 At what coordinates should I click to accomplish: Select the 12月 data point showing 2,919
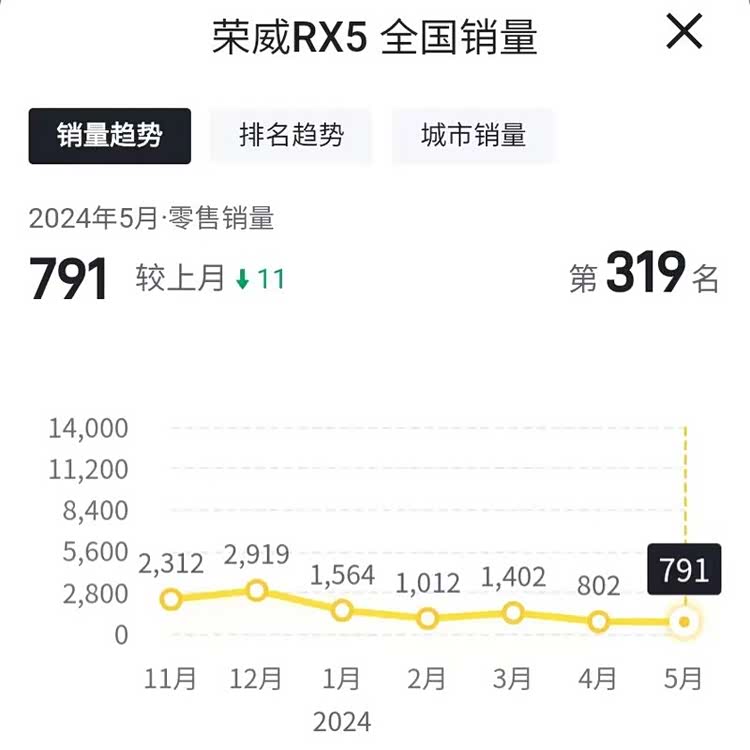click(x=256, y=590)
